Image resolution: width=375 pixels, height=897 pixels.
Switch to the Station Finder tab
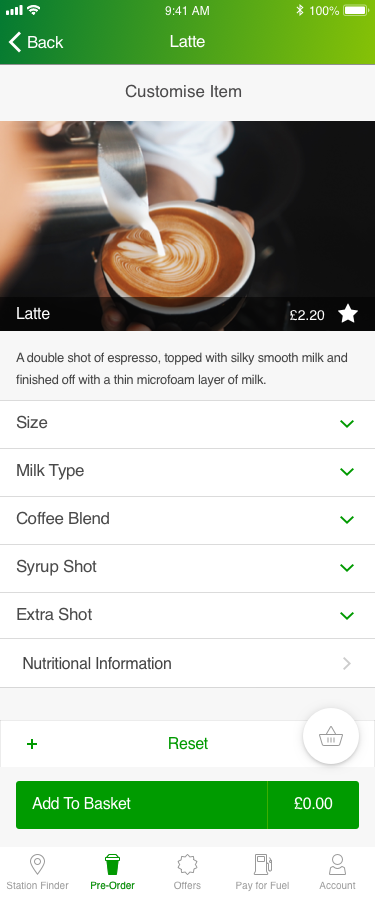[38, 872]
